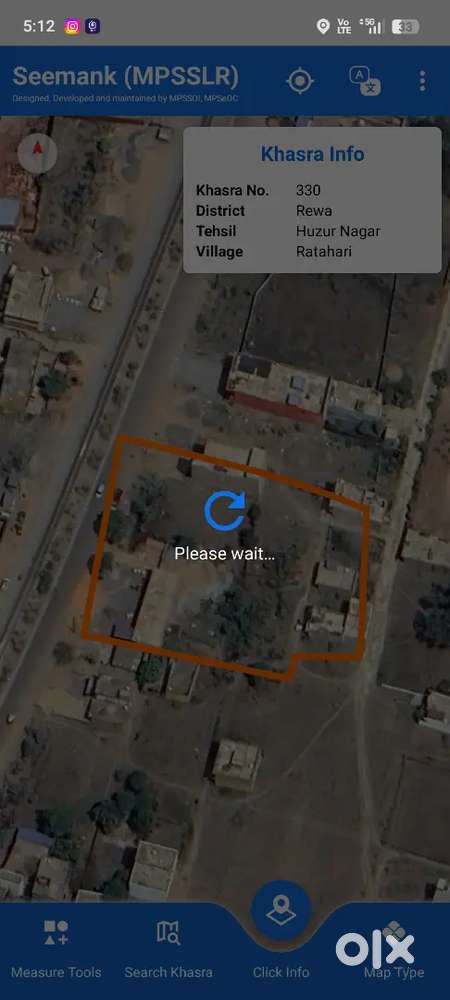Change the Map Type
Image resolution: width=450 pixels, height=1000 pixels.
point(394,950)
